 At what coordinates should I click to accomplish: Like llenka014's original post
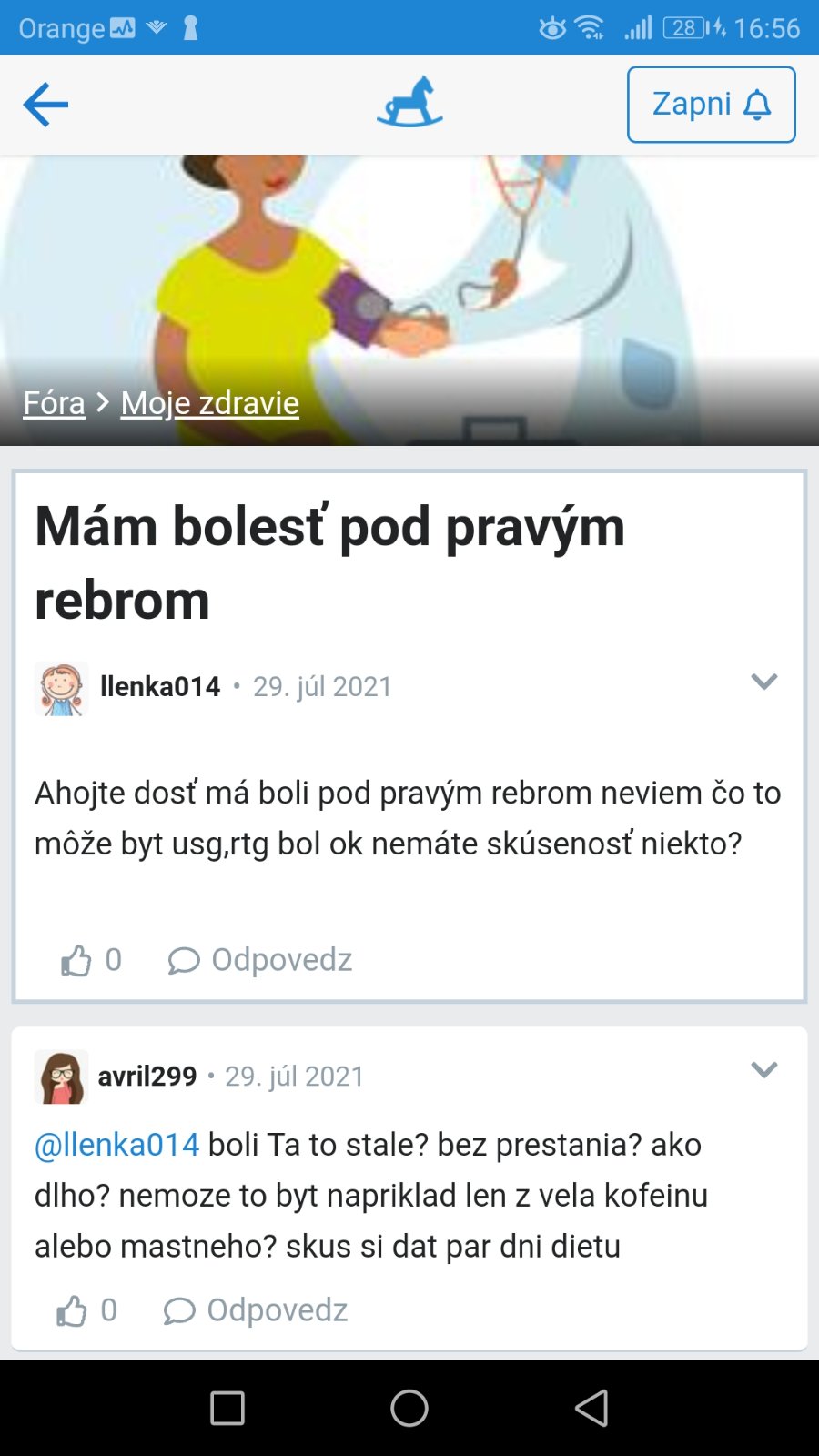coord(77,960)
